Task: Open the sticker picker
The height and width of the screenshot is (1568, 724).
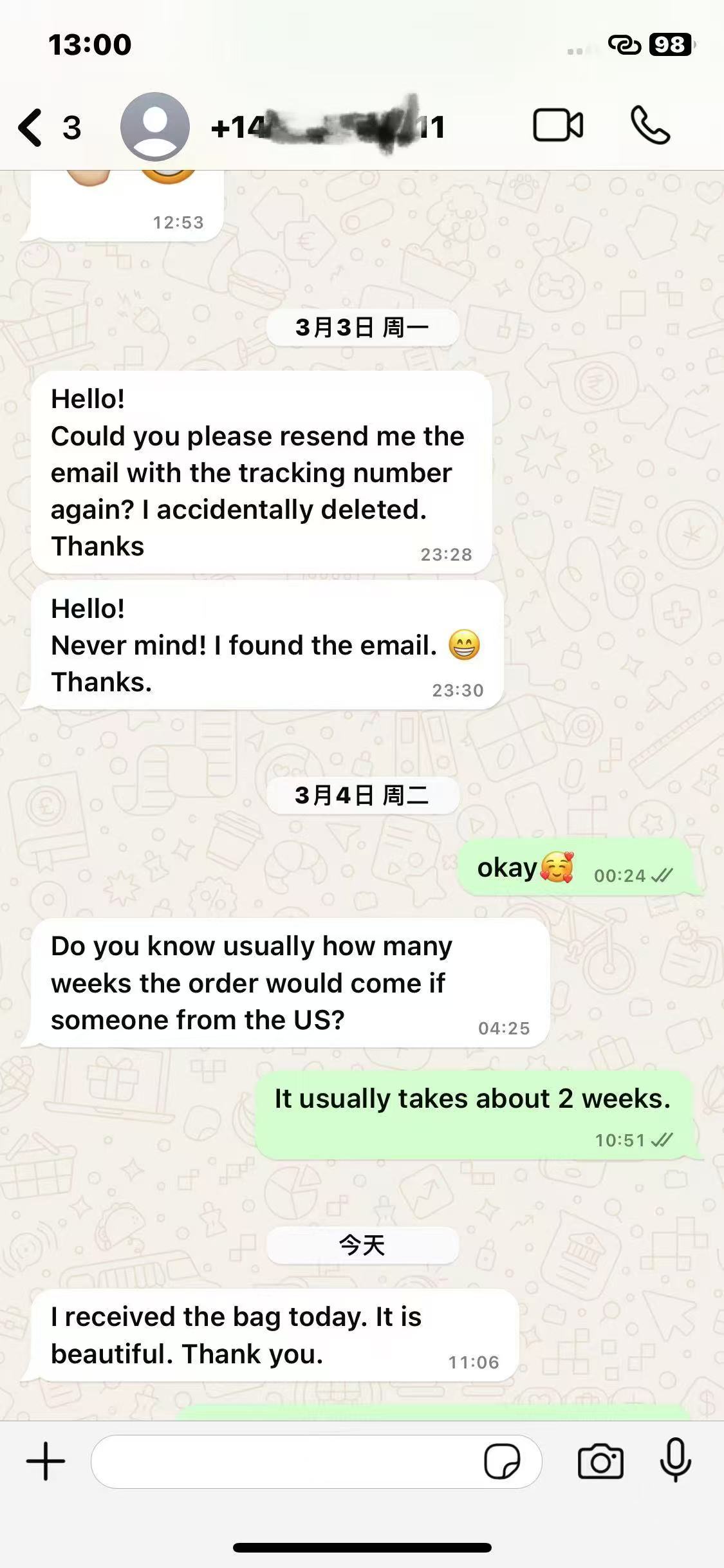Action: click(x=502, y=1462)
